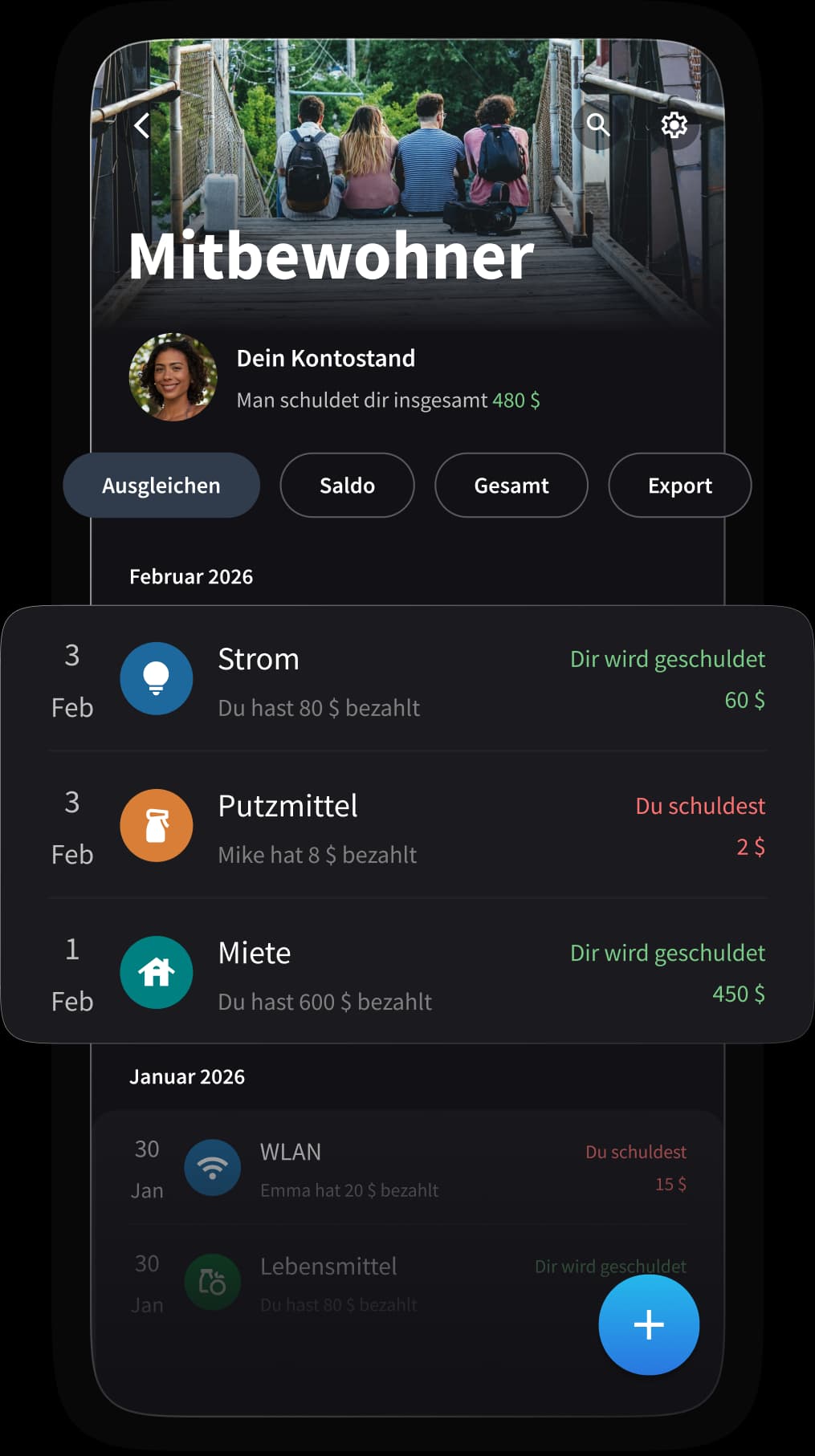Select the Strom lightbulb icon
This screenshot has width=815, height=1456.
click(156, 678)
